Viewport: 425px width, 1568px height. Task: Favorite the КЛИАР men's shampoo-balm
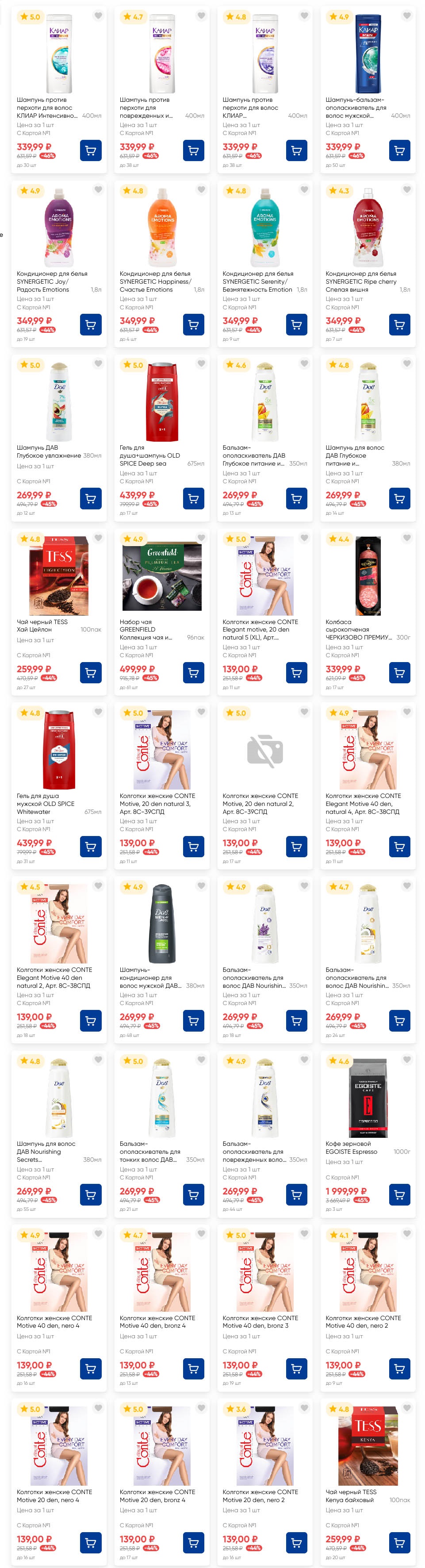pos(407,16)
